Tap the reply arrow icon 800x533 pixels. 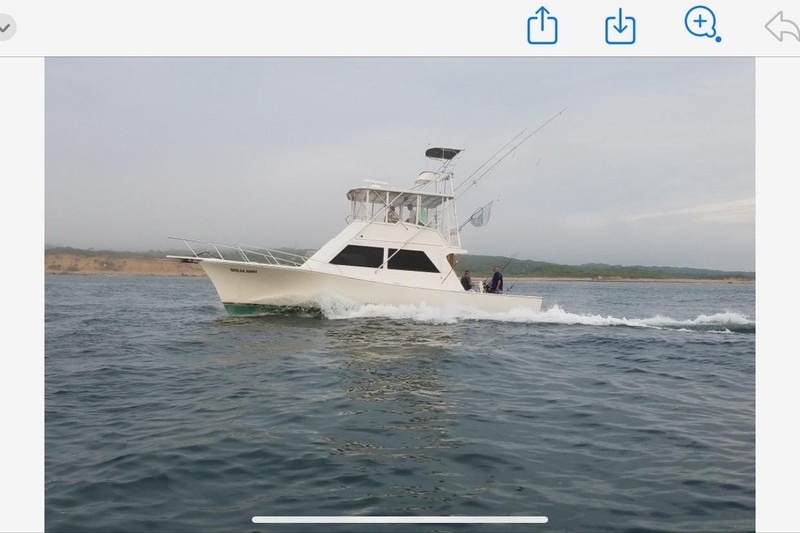(781, 26)
